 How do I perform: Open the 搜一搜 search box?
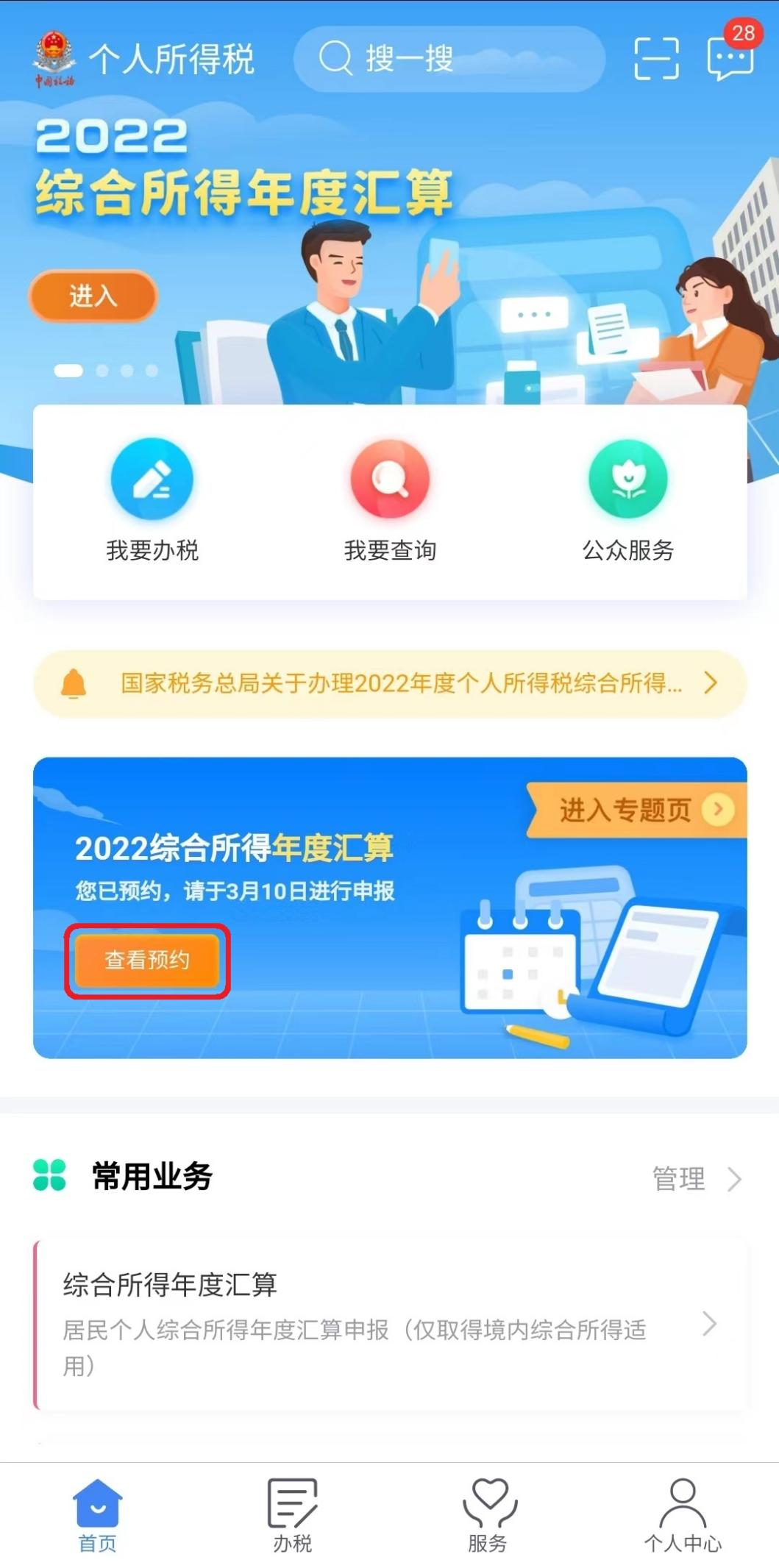449,59
